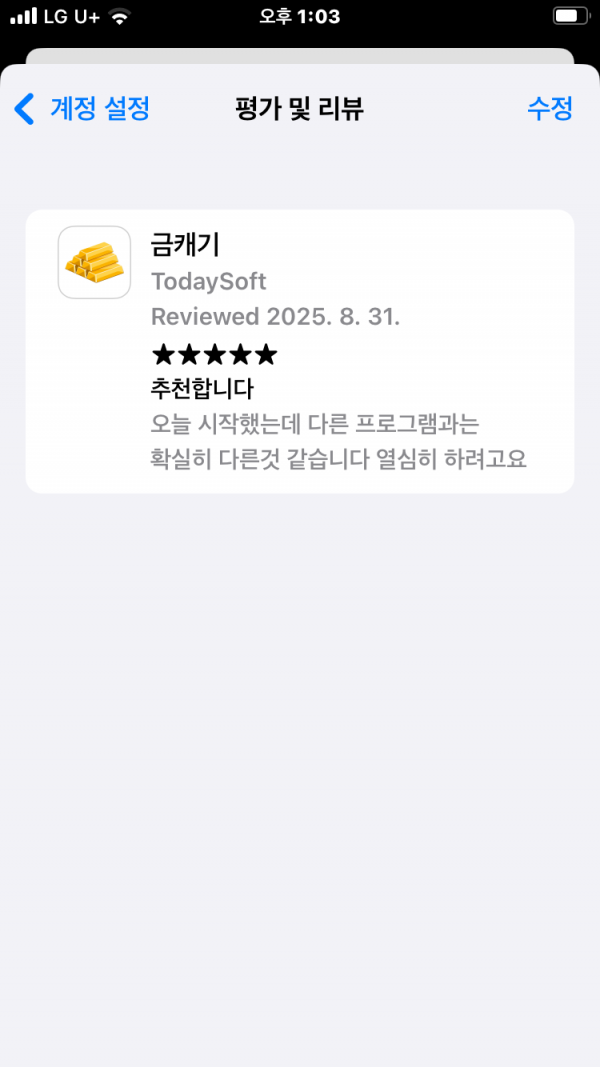Open the 금캐기 review card
The height and width of the screenshot is (1067, 600).
tap(300, 351)
